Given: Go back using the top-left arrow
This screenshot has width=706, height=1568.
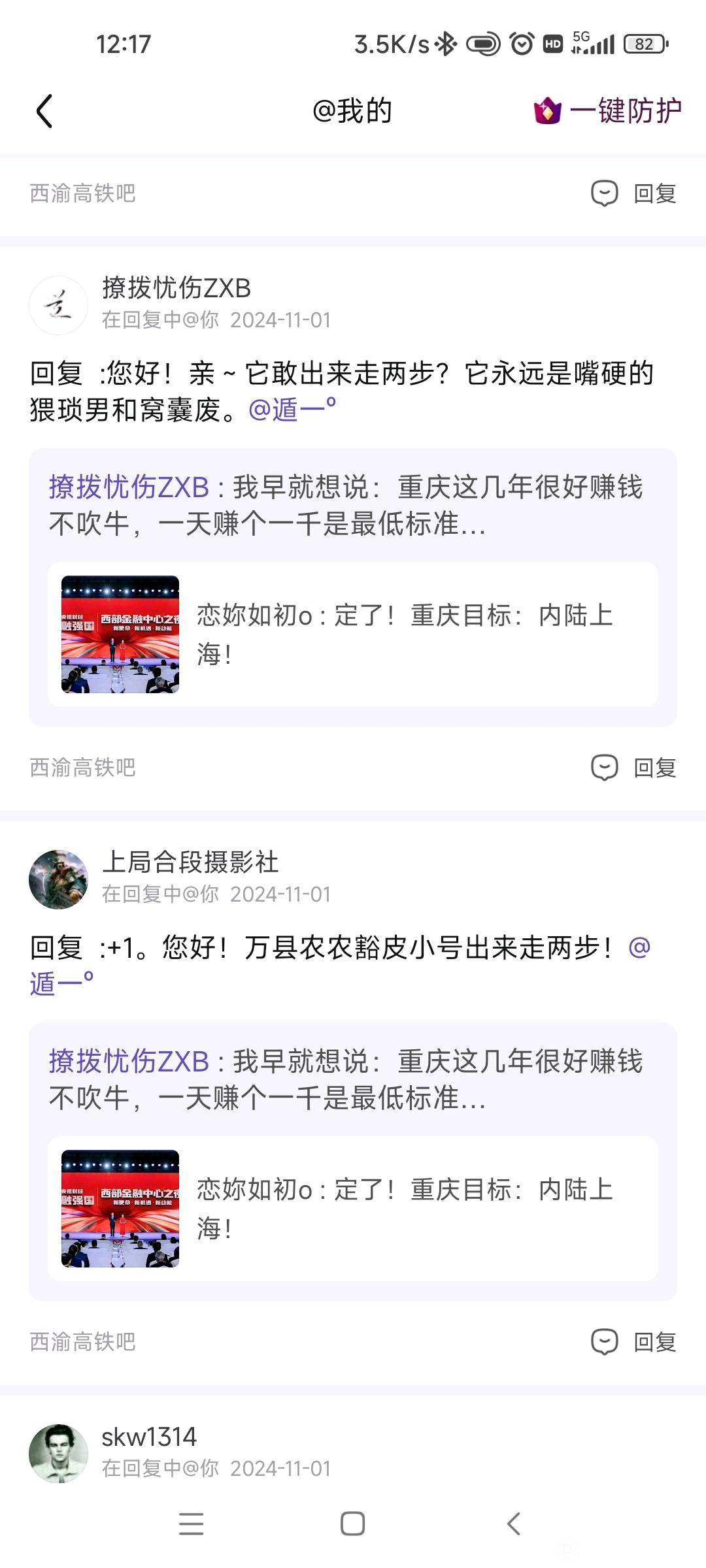Looking at the screenshot, I should (44, 111).
